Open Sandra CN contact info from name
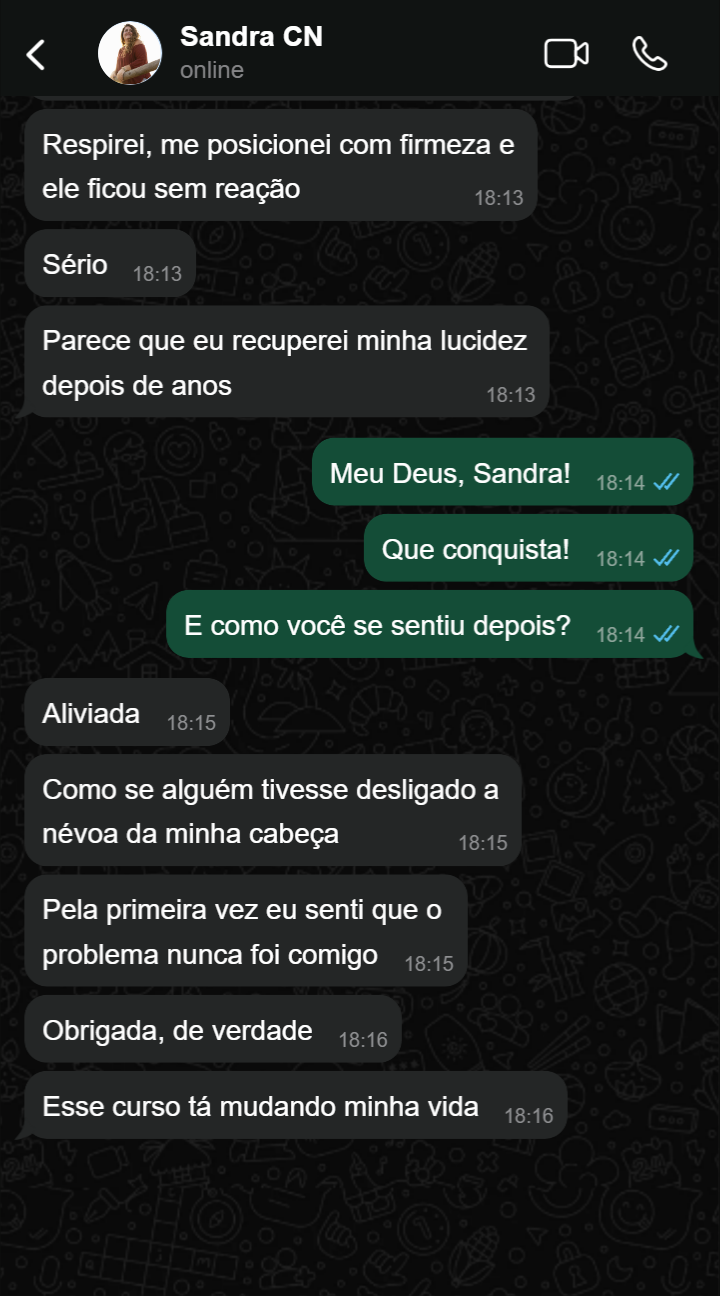Screen dimensions: 720x1296 [x=251, y=38]
